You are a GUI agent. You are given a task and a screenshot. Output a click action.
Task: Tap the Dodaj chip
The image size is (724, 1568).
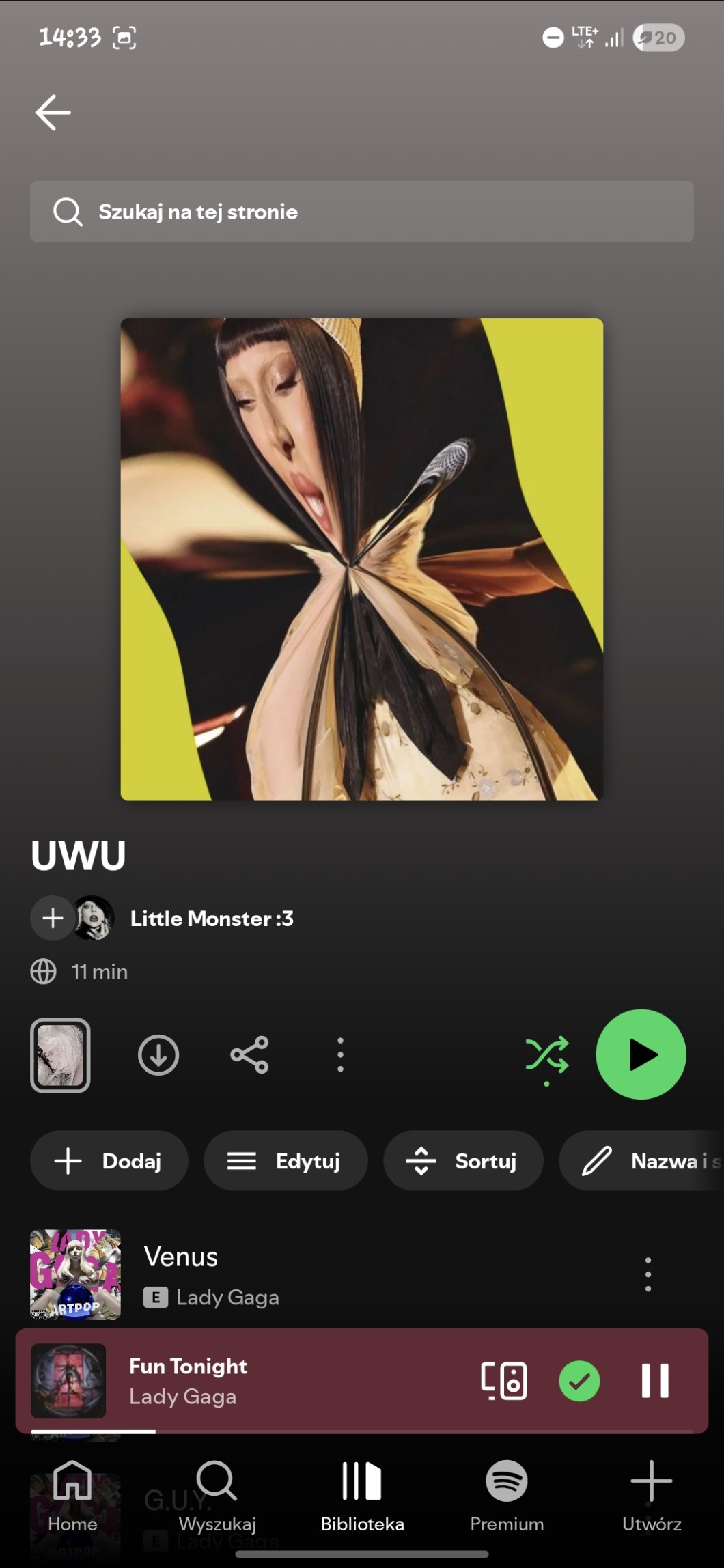pyautogui.click(x=109, y=1161)
